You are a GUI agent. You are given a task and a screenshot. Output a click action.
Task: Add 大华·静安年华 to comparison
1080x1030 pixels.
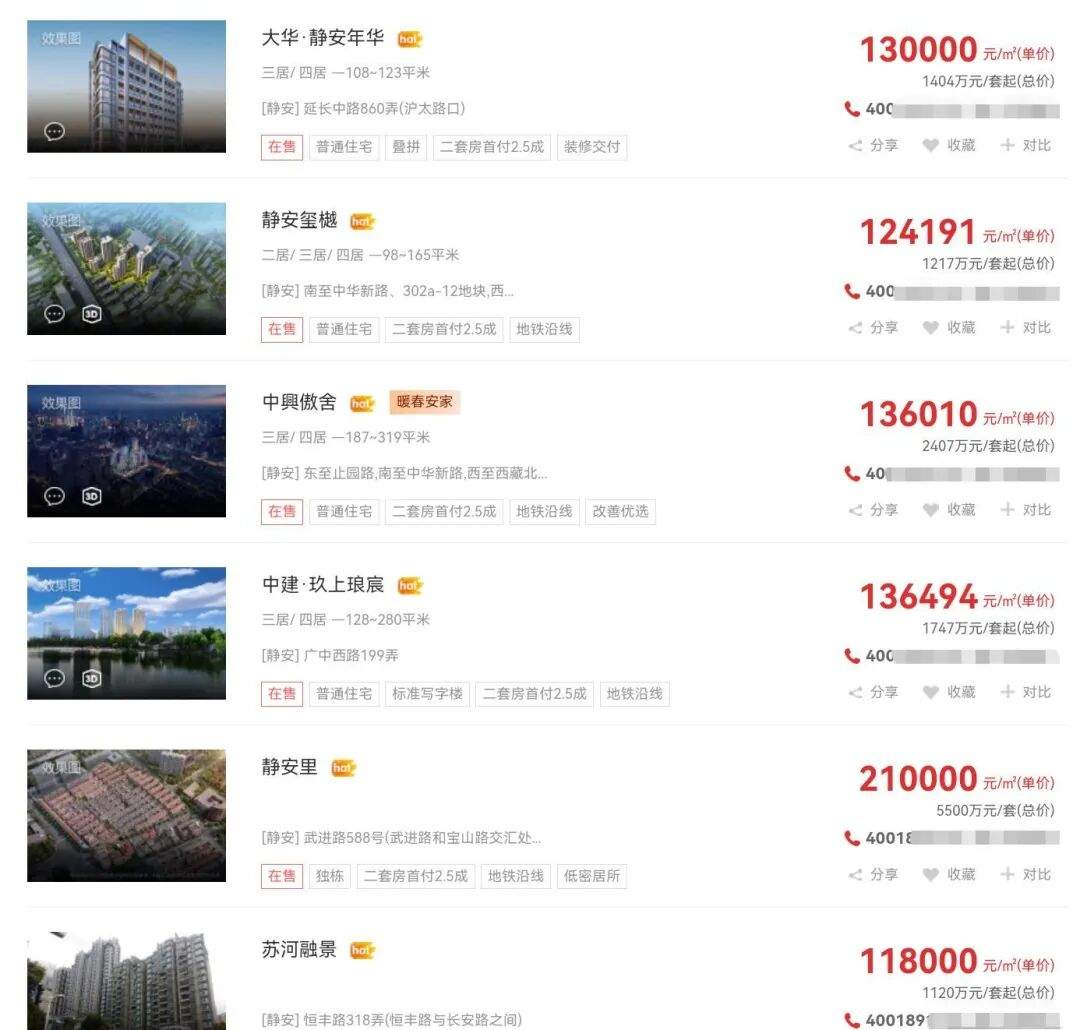coord(1026,146)
